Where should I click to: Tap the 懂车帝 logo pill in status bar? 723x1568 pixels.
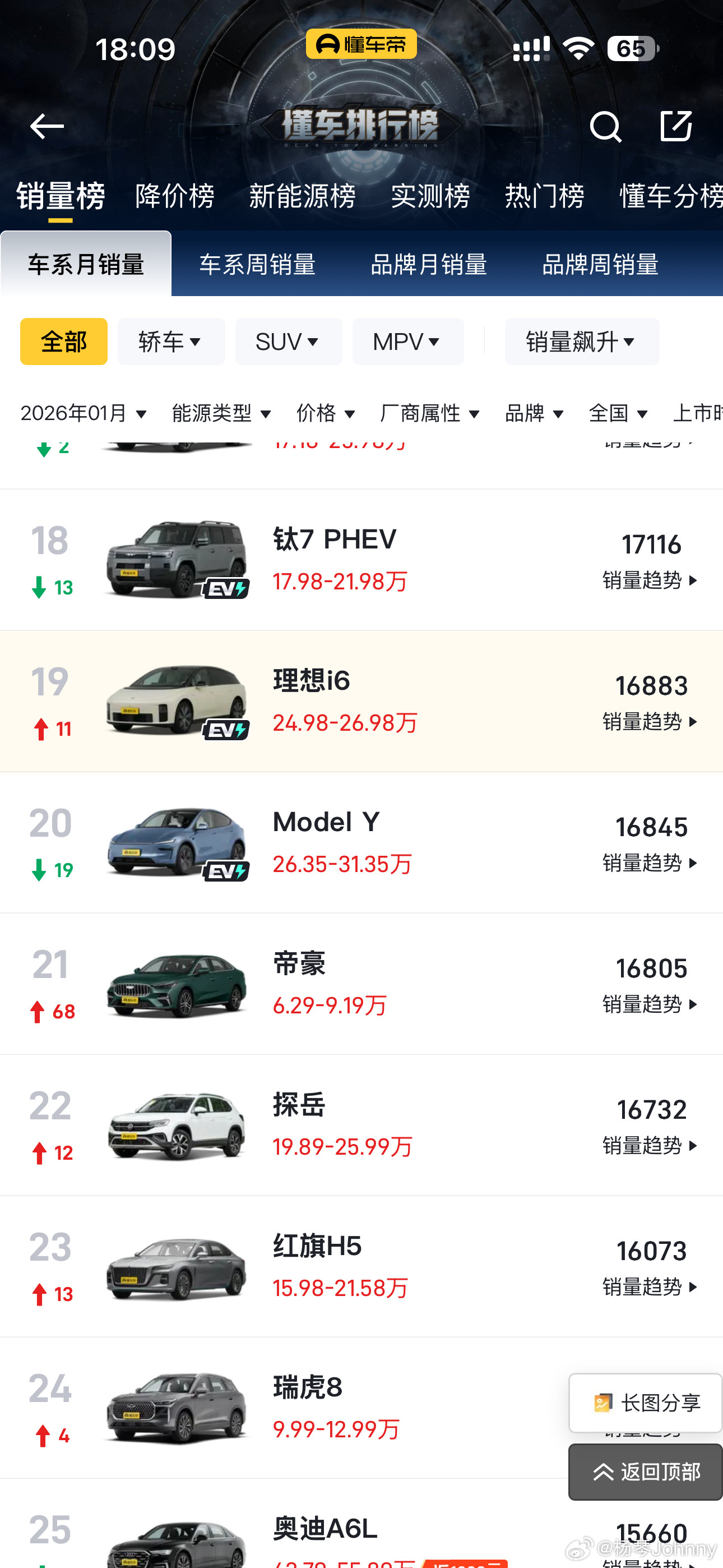361,44
